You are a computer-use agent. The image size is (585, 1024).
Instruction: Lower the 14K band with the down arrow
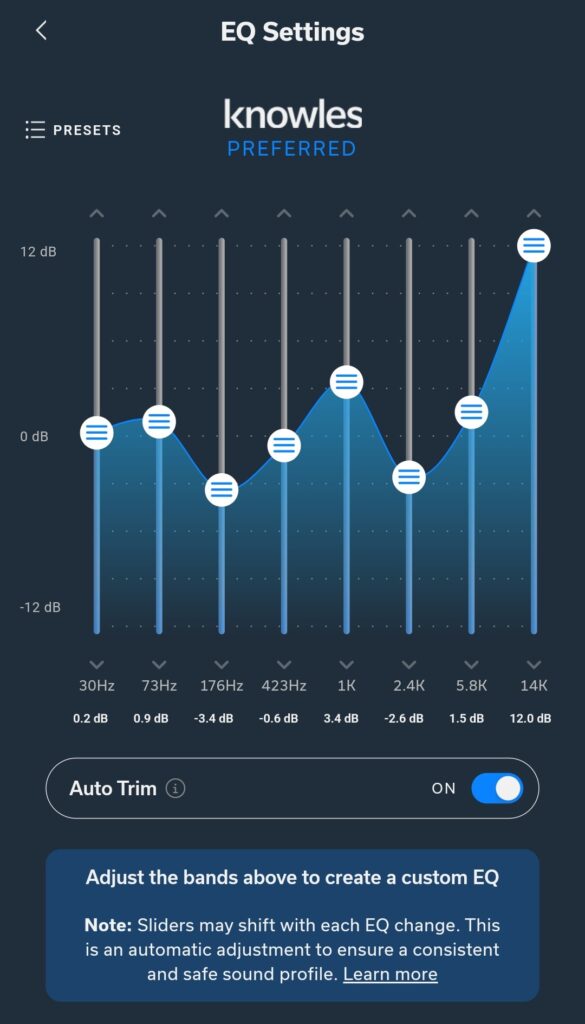534,665
